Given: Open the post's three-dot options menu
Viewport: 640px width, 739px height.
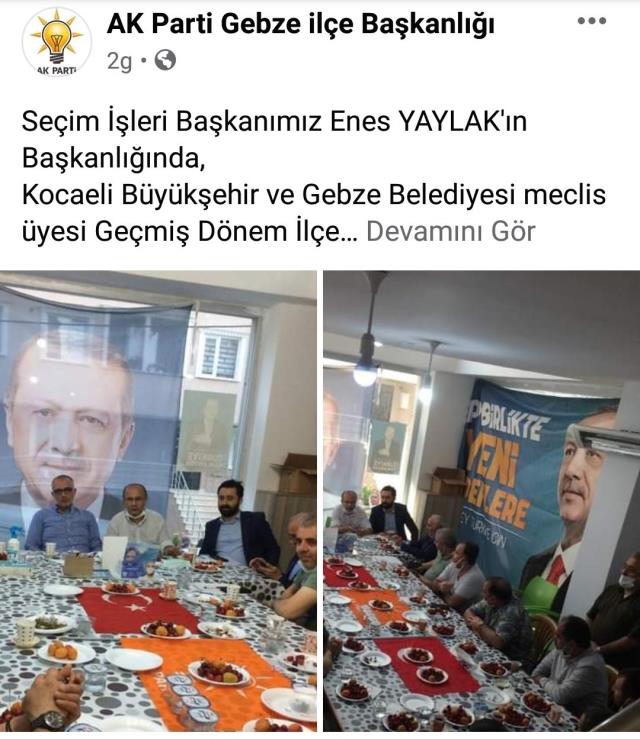Looking at the screenshot, I should point(592,21).
